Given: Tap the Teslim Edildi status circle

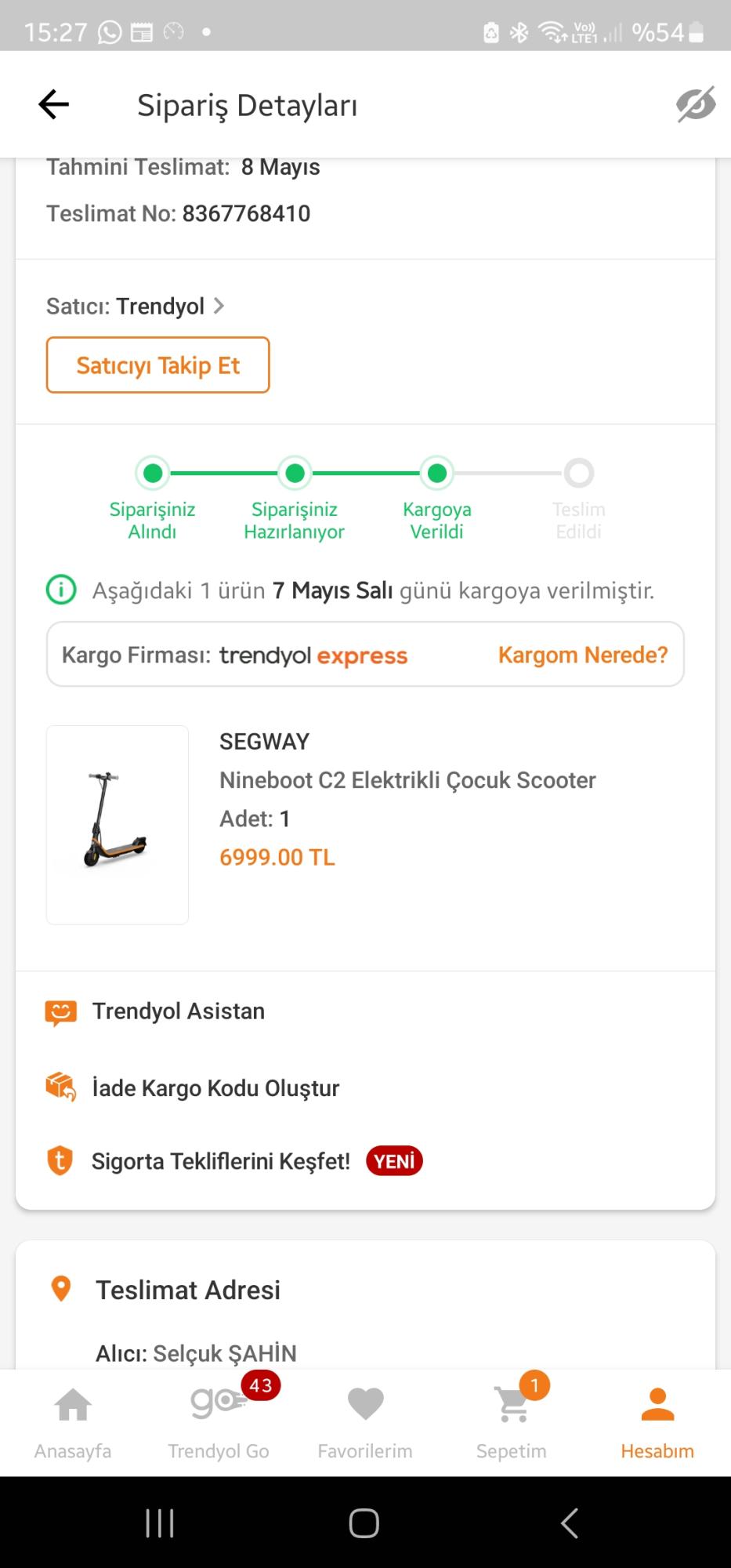Looking at the screenshot, I should (578, 473).
